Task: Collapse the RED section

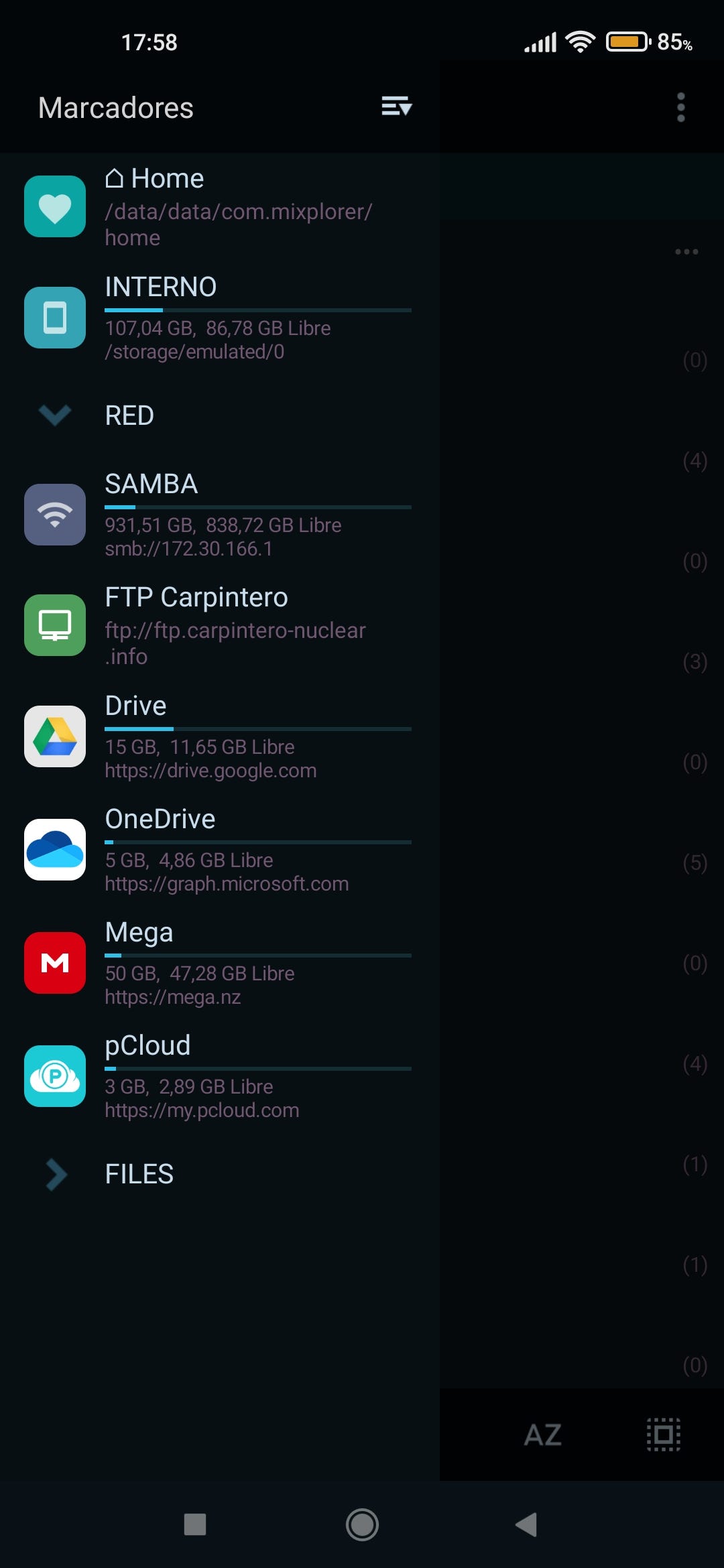Action: [x=55, y=415]
